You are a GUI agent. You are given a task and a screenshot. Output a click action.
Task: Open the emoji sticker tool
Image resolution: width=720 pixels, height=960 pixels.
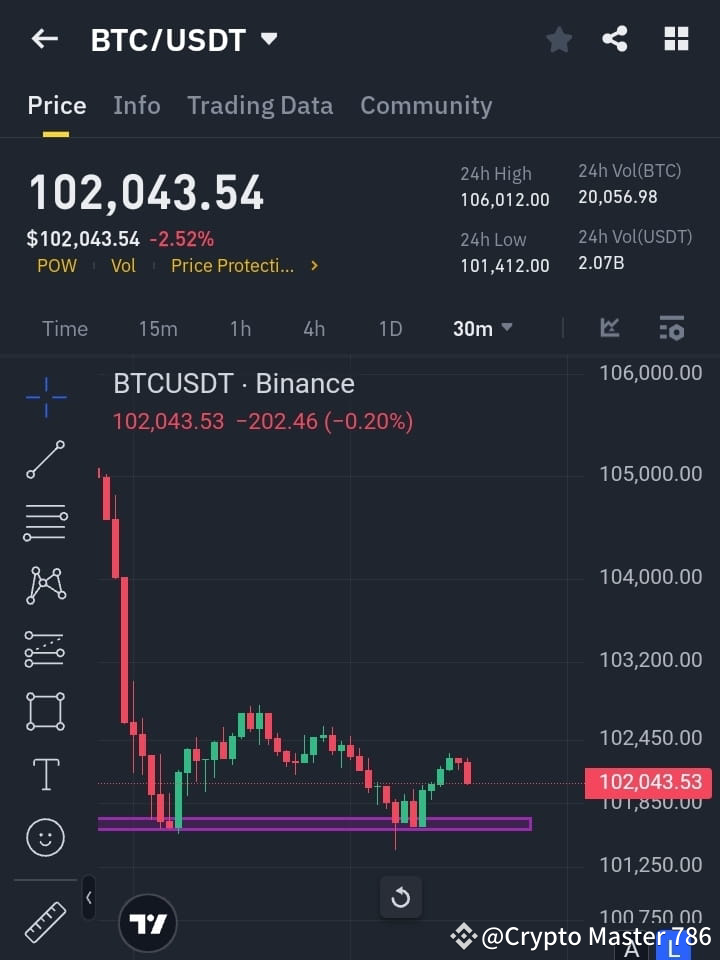coord(45,837)
